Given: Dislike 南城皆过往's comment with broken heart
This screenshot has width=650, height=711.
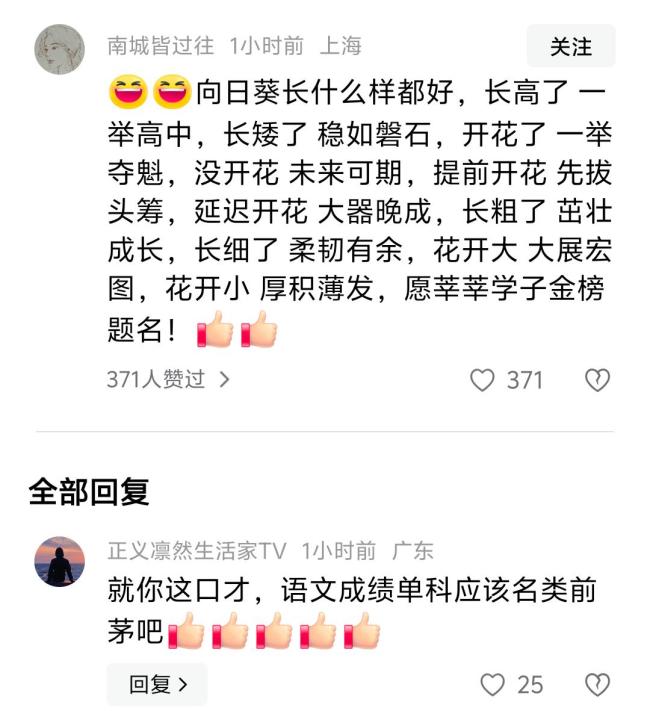Looking at the screenshot, I should pyautogui.click(x=597, y=380).
